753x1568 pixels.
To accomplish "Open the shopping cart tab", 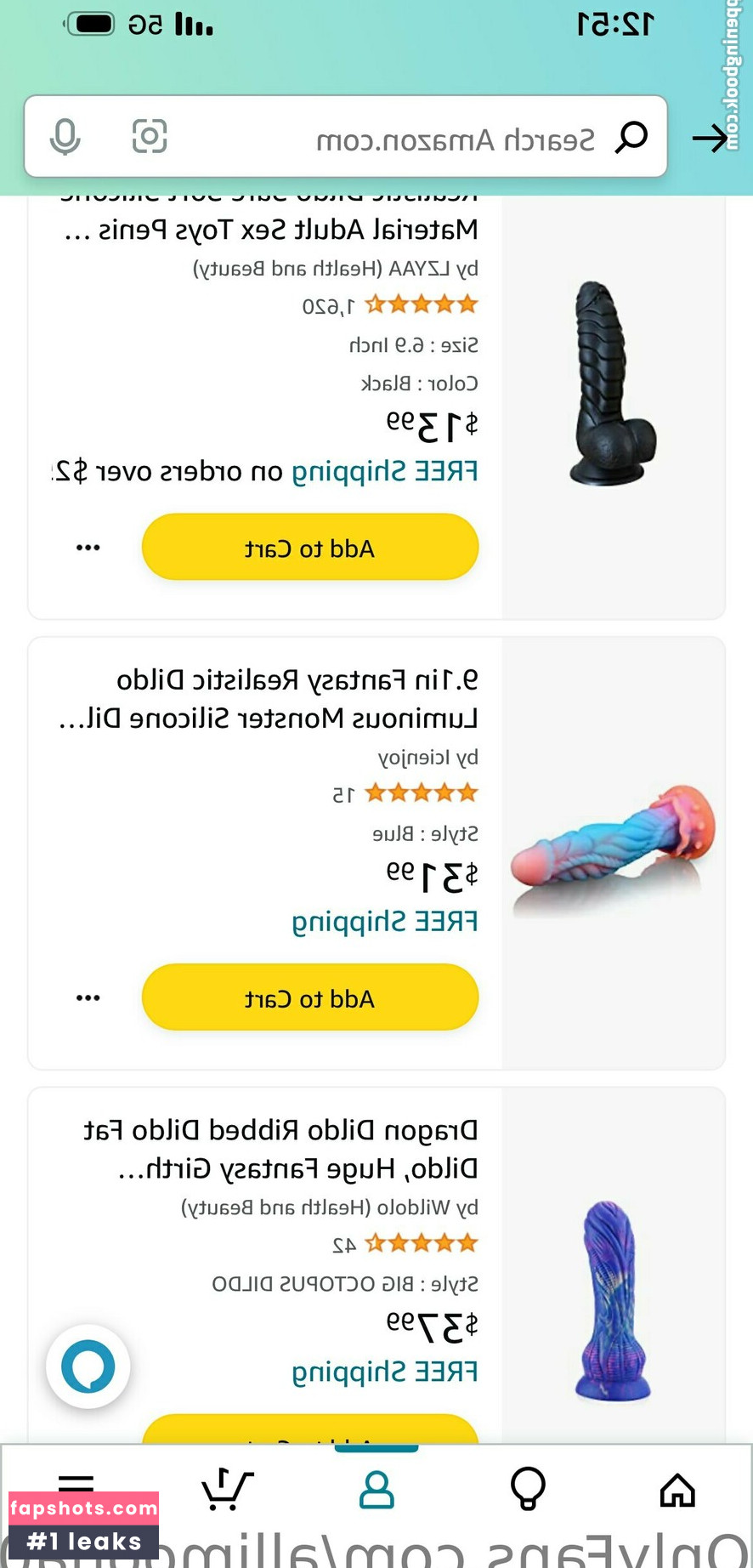I will coord(226,1490).
